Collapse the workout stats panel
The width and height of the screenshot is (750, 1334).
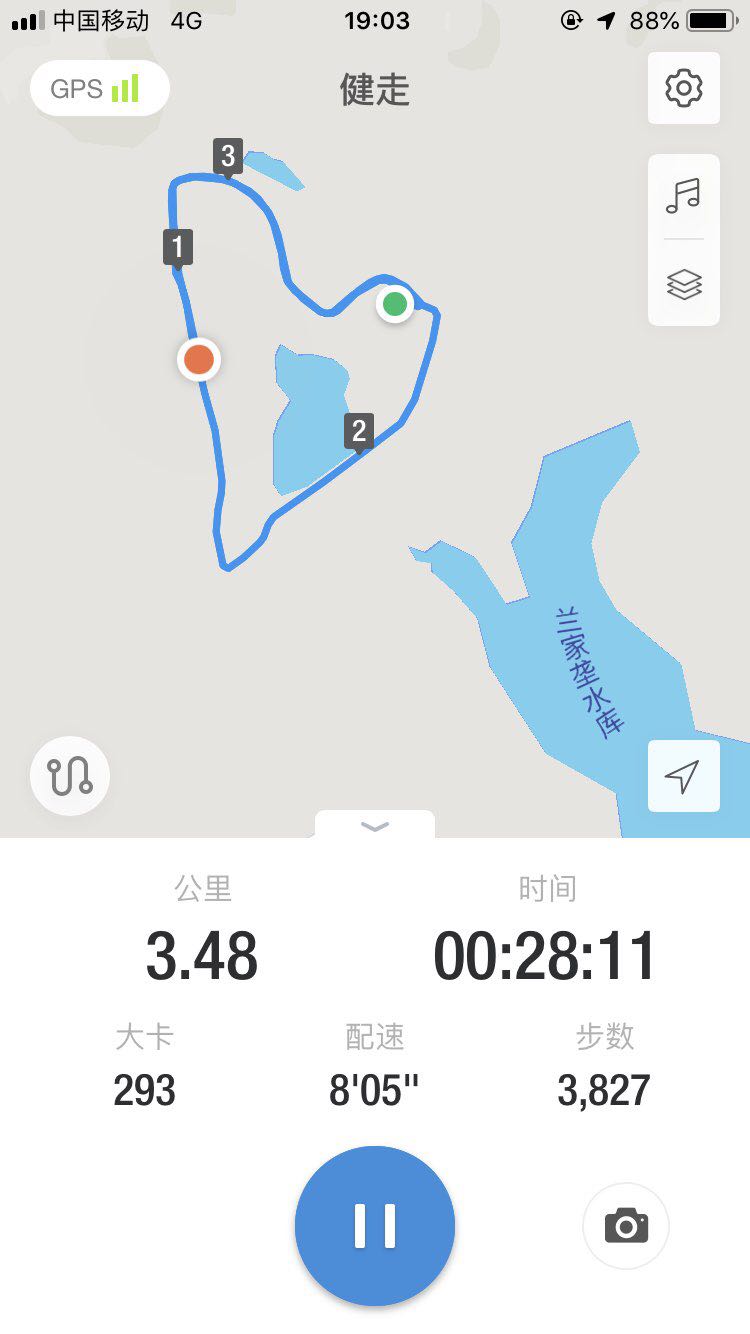pyautogui.click(x=375, y=826)
